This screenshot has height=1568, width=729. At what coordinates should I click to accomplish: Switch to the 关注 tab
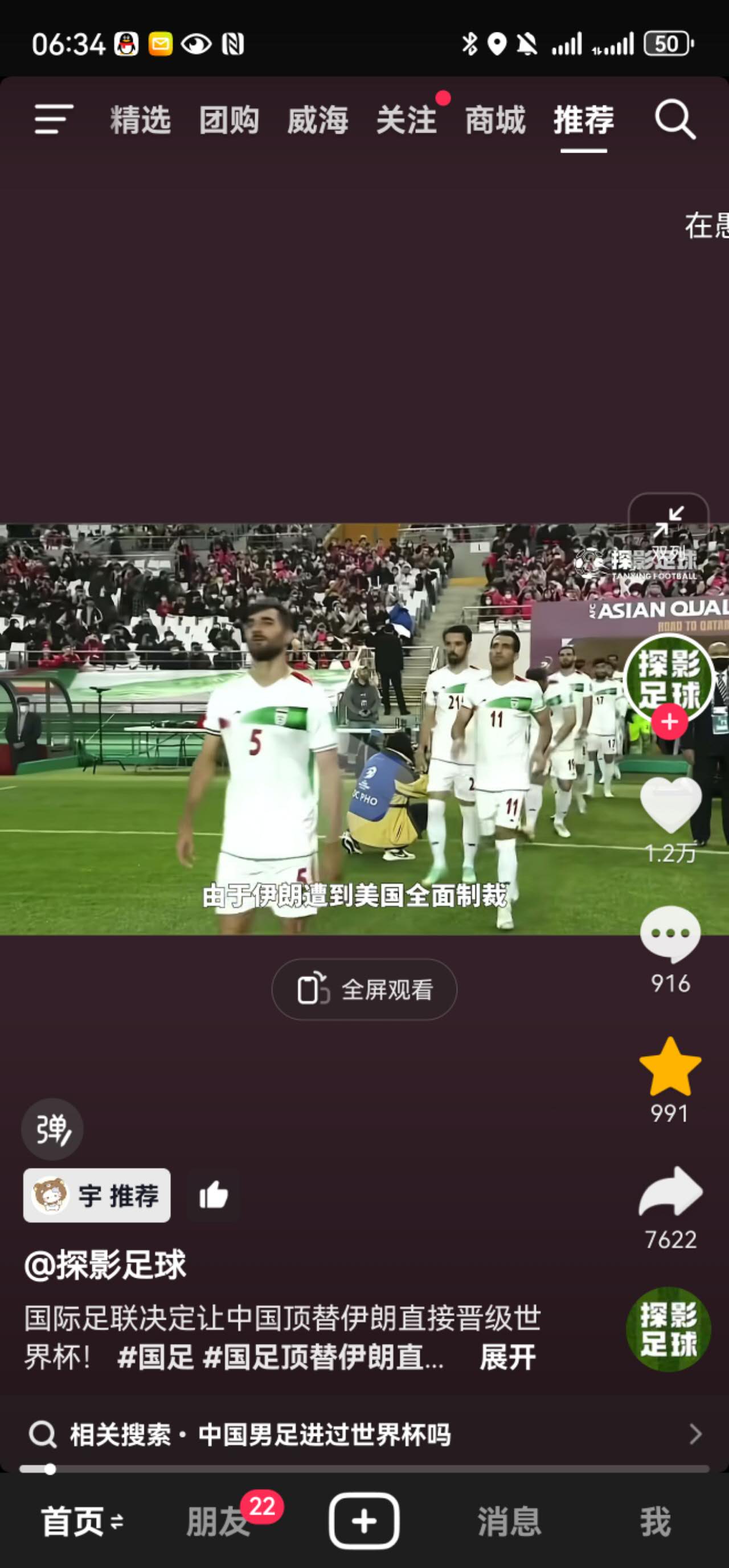click(x=406, y=120)
